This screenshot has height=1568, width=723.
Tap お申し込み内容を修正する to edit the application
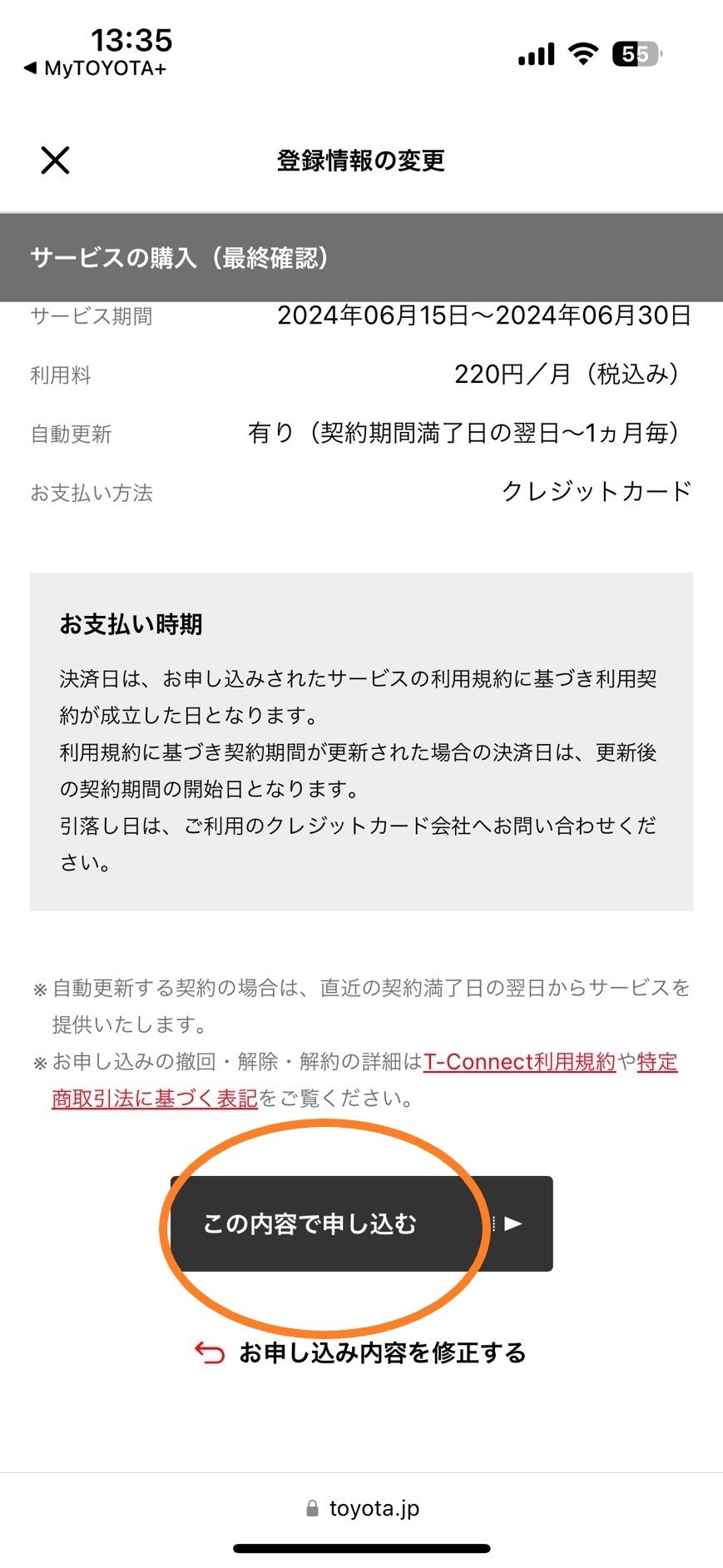[x=360, y=1352]
